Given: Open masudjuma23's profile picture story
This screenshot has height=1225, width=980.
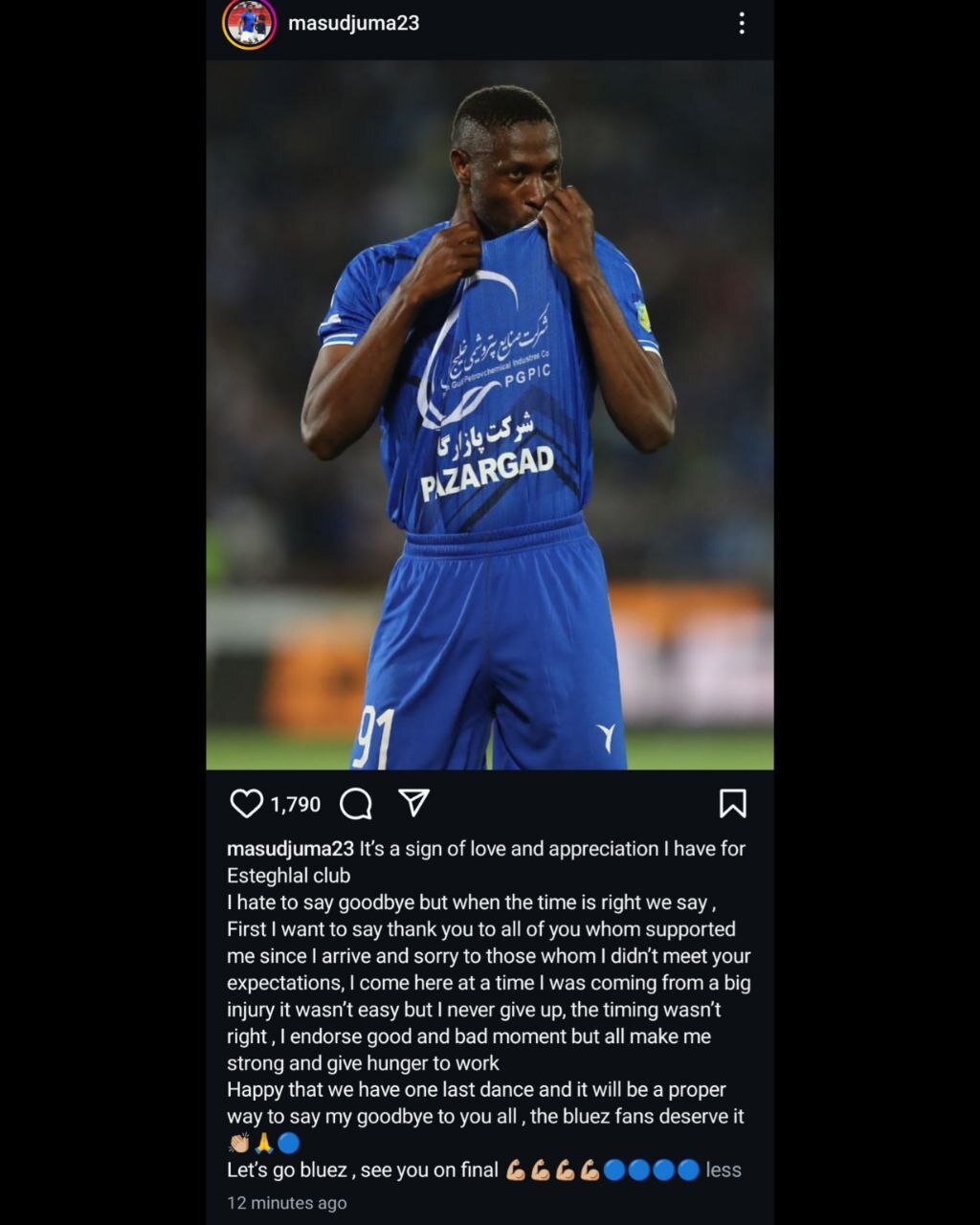Looking at the screenshot, I should tap(249, 23).
